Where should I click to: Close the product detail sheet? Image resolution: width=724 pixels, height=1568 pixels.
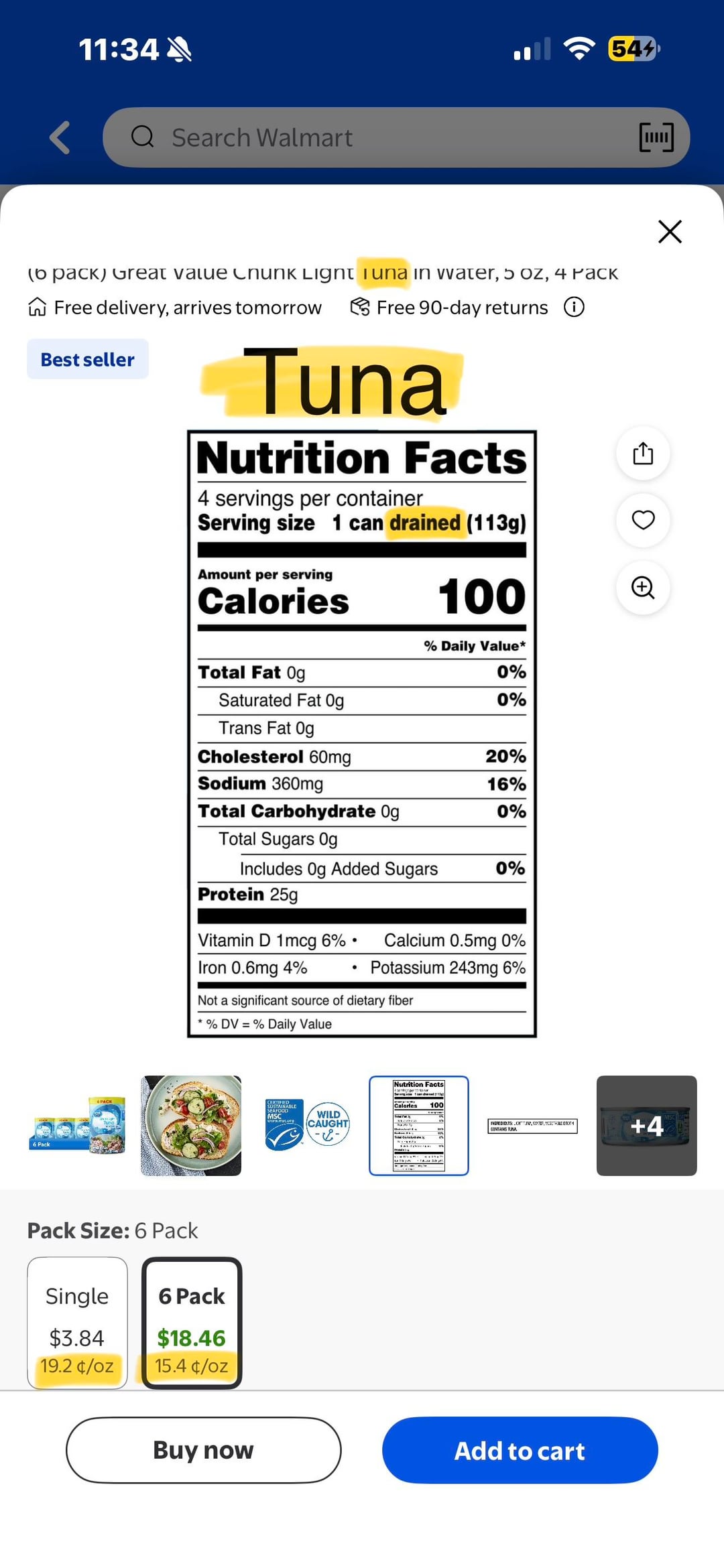(670, 232)
